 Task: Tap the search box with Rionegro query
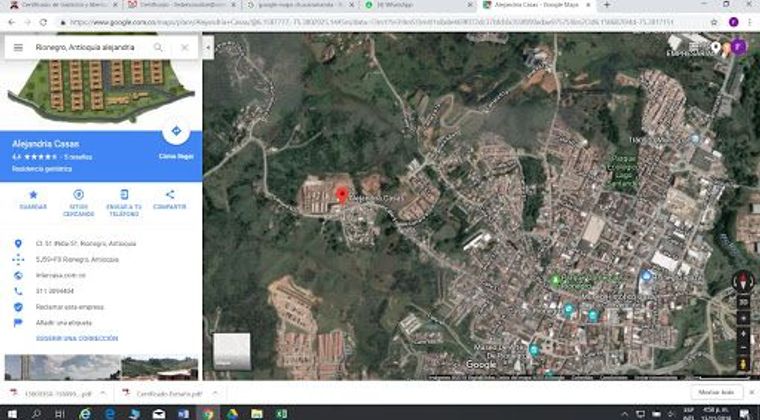pos(85,47)
